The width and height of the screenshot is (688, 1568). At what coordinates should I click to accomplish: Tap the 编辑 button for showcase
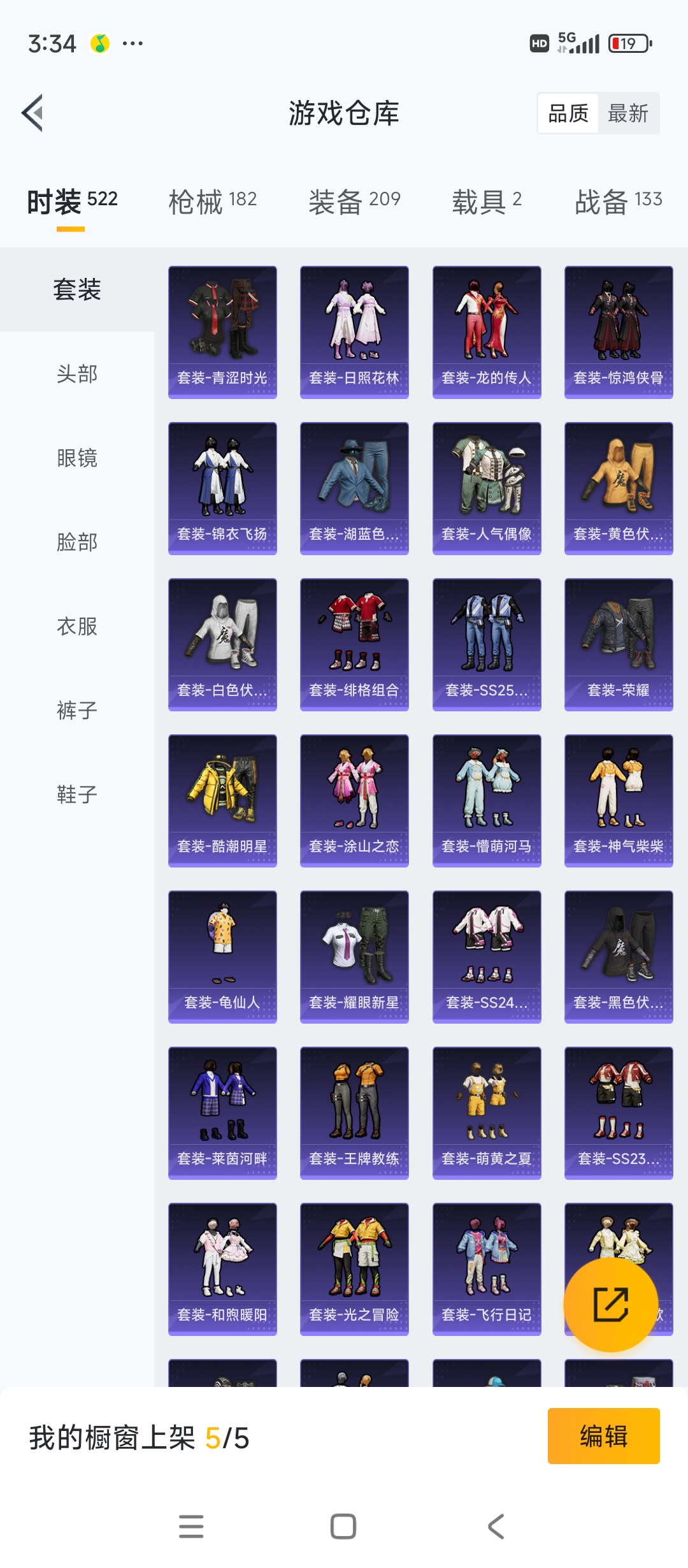tap(603, 1436)
